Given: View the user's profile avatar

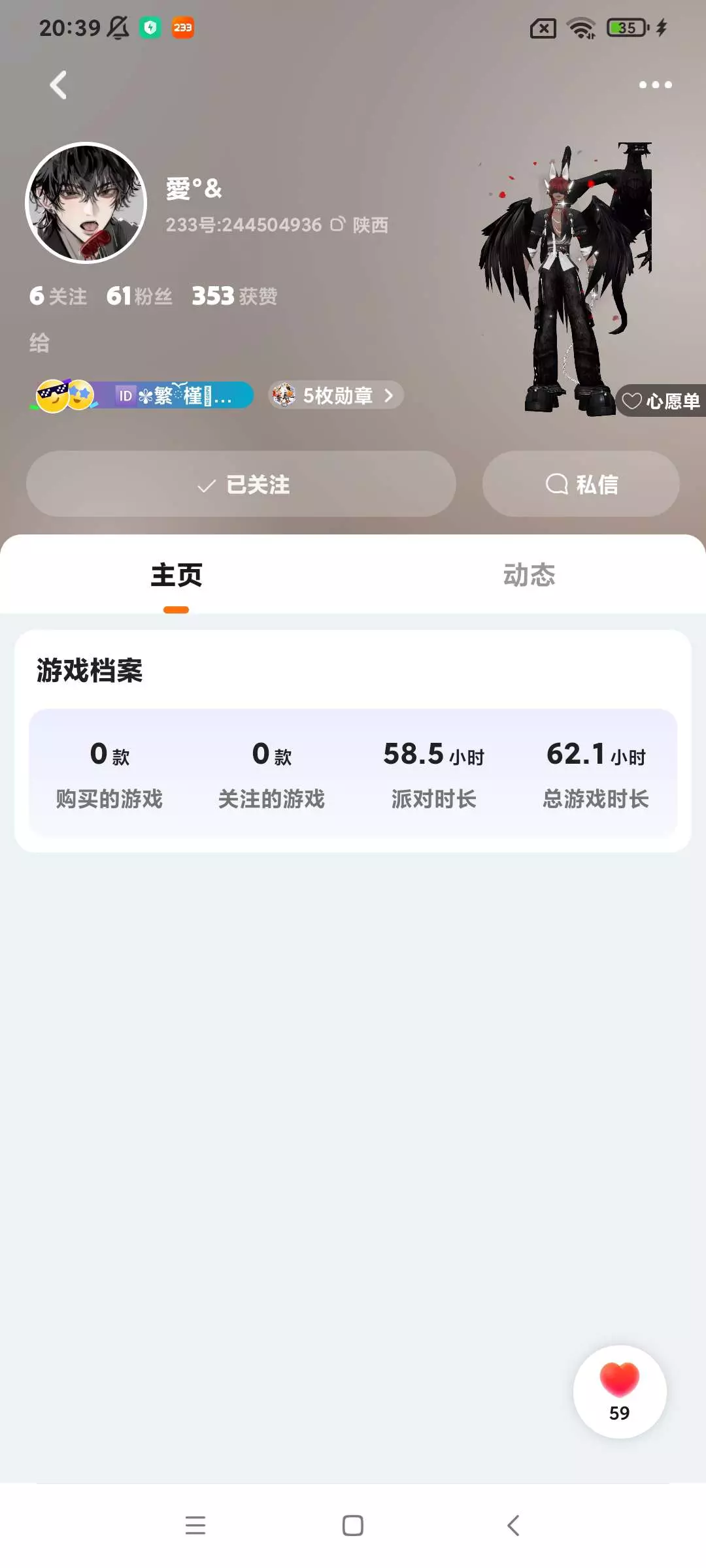Looking at the screenshot, I should point(86,203).
